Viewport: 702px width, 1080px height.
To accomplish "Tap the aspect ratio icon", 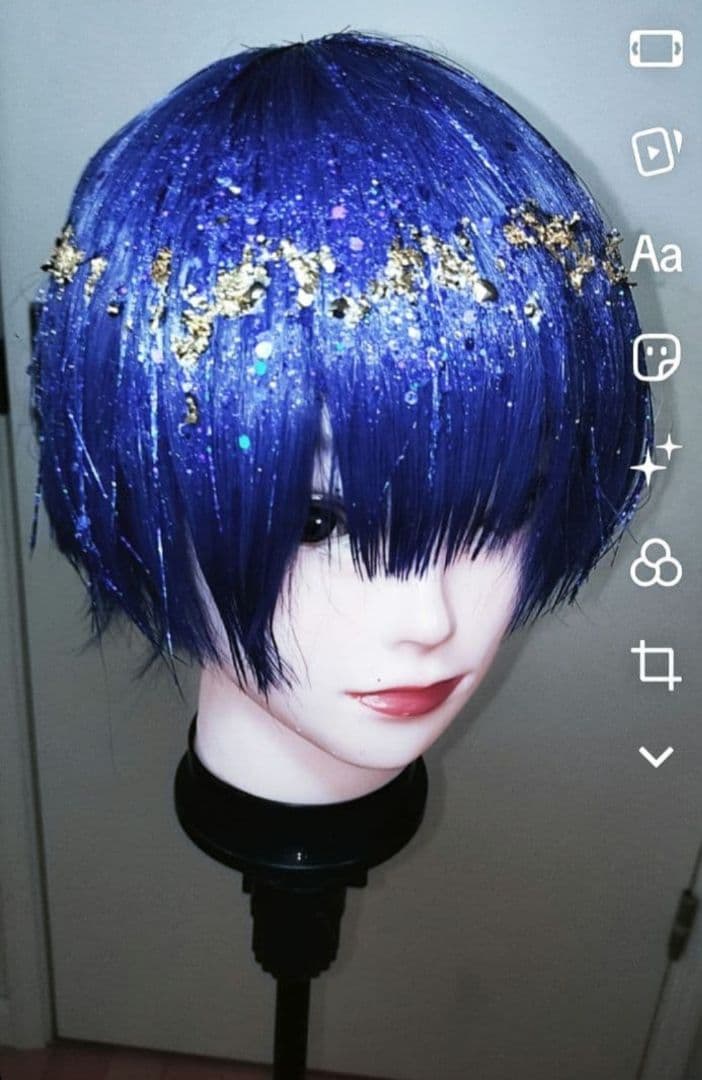I will [656, 49].
